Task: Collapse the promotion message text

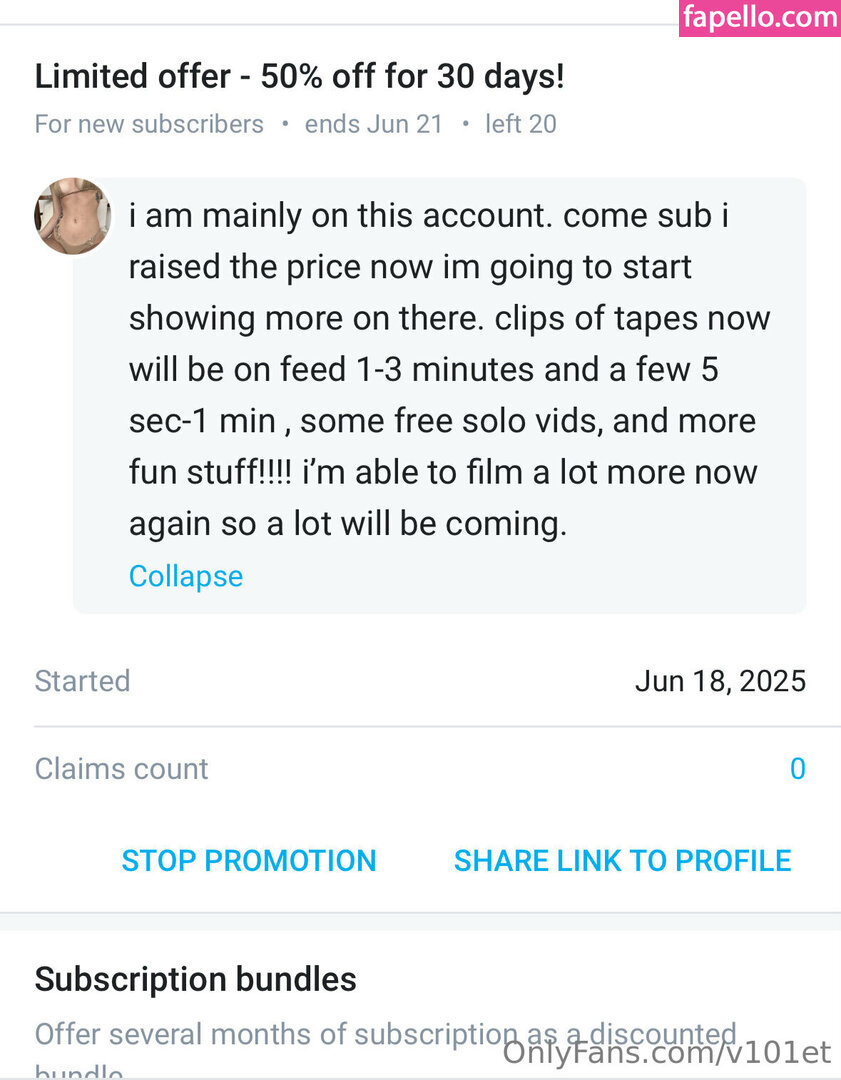Action: 186,576
